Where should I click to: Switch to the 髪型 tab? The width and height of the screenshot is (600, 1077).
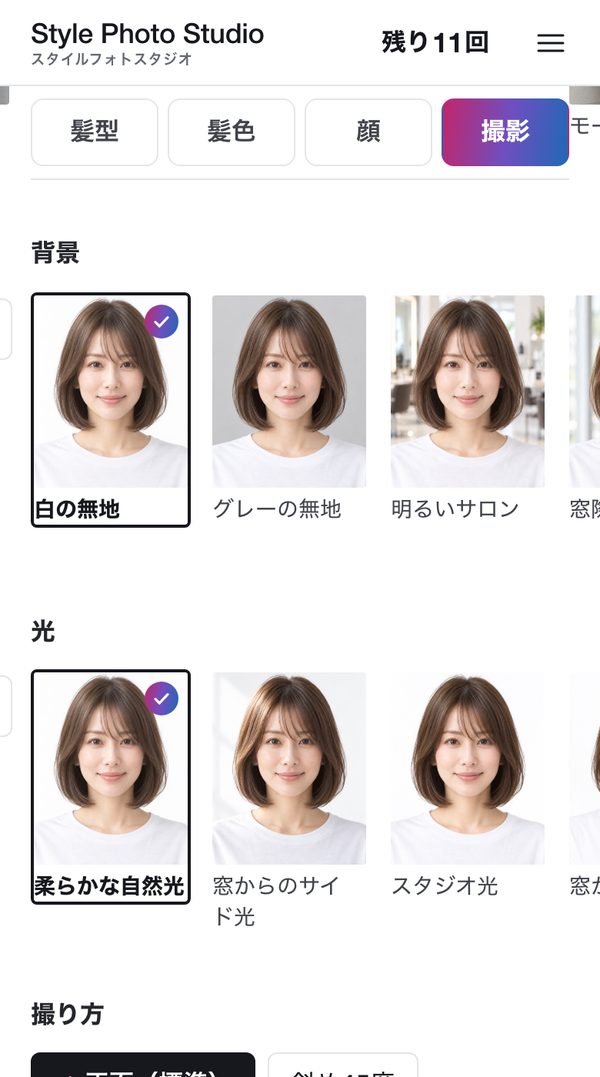[95, 132]
